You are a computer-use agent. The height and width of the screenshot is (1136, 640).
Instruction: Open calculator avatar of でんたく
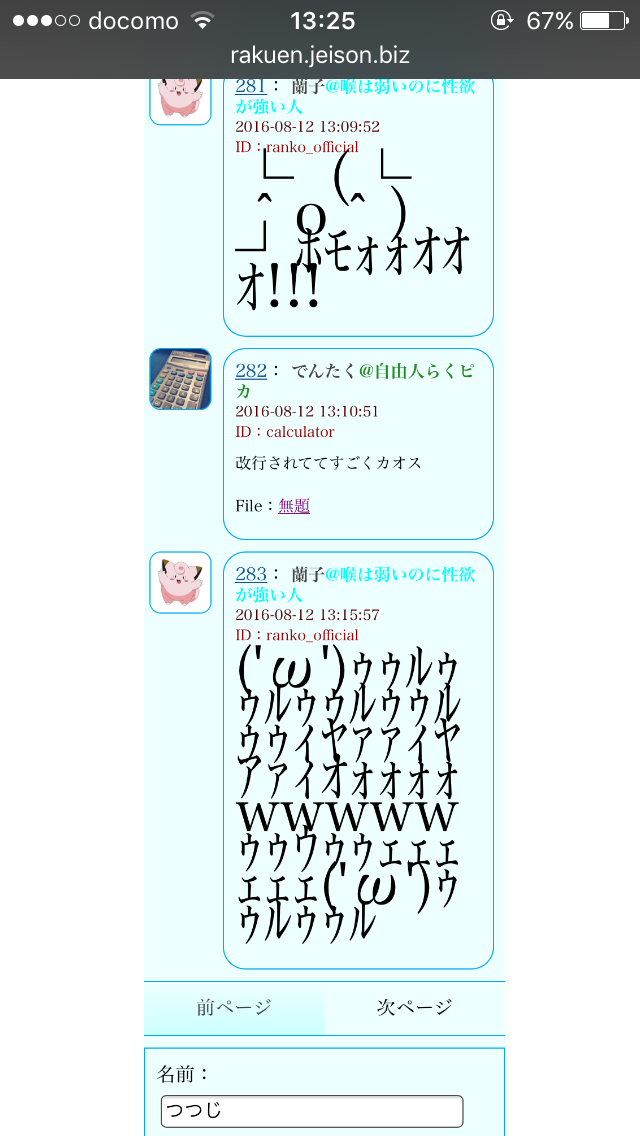[180, 379]
